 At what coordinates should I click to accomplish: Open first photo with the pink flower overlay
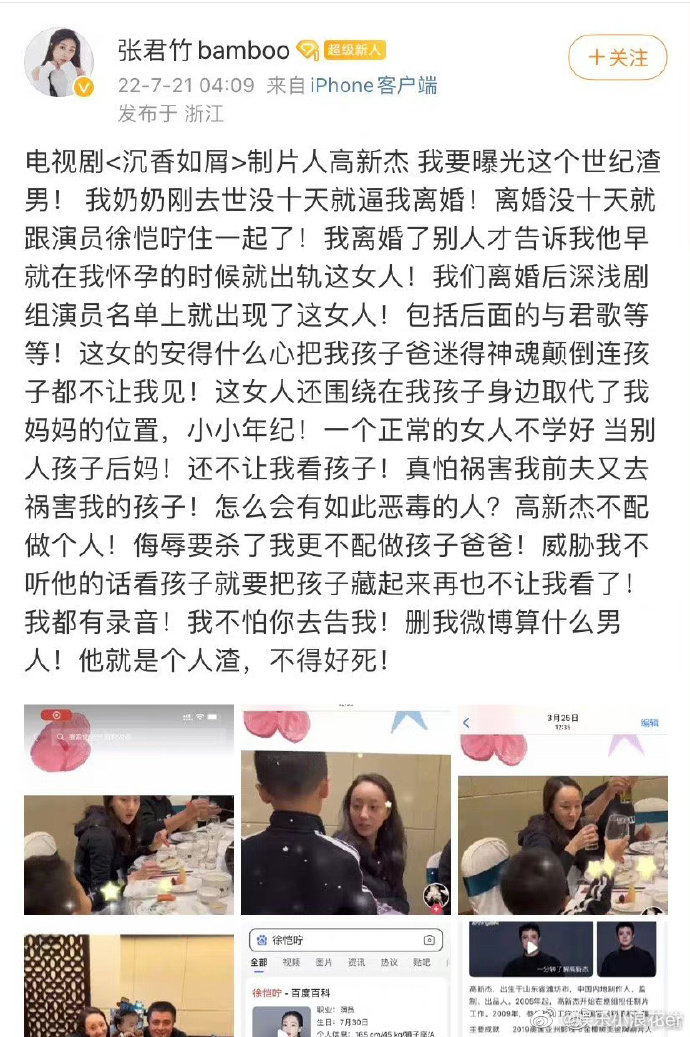128,809
